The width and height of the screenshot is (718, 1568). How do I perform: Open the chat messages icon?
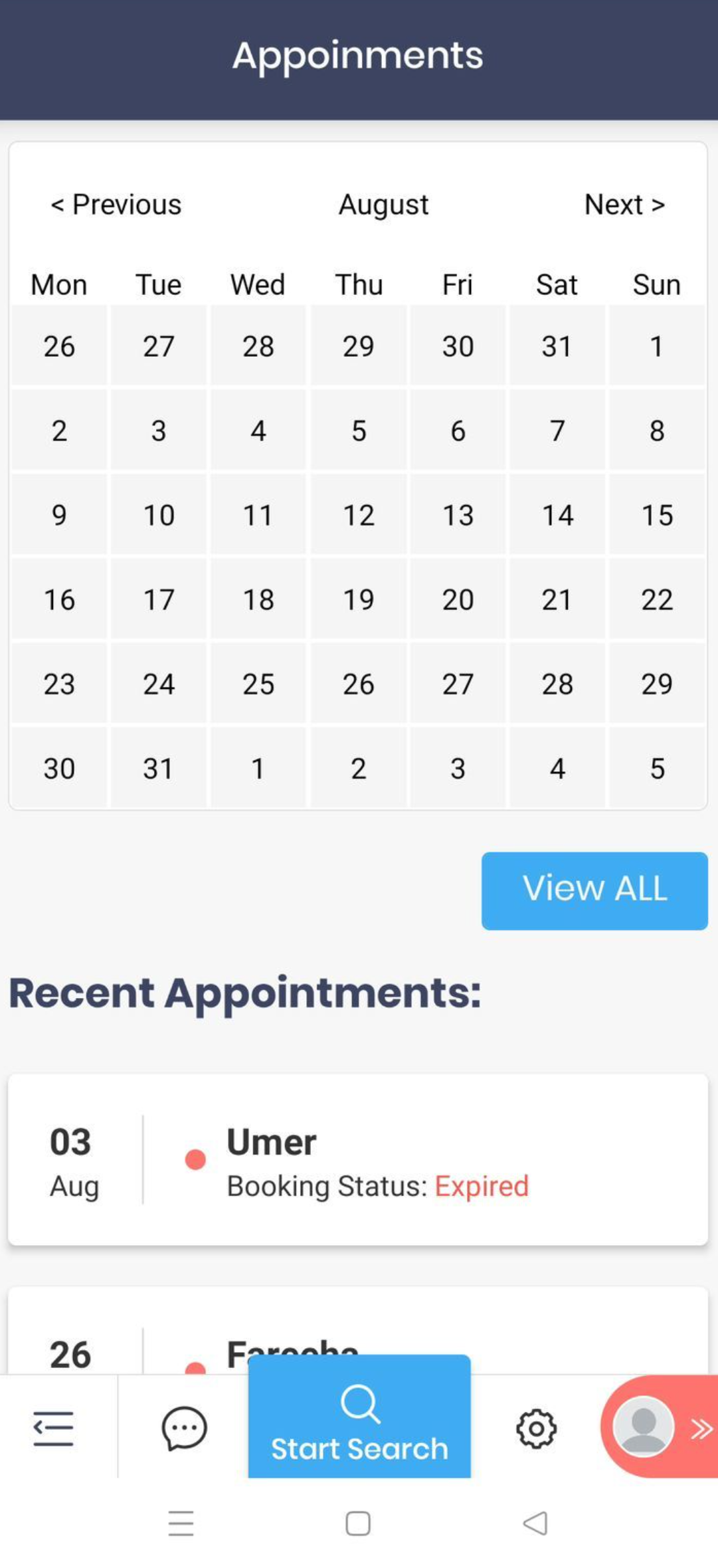click(x=184, y=1428)
